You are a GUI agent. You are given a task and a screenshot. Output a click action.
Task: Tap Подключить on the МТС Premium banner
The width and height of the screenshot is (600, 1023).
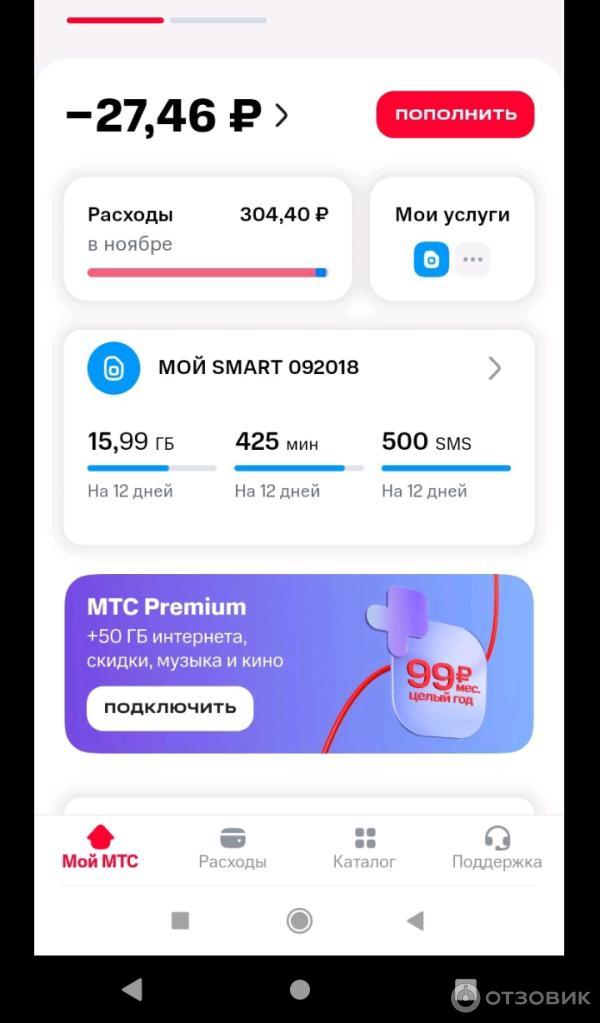pyautogui.click(x=170, y=708)
